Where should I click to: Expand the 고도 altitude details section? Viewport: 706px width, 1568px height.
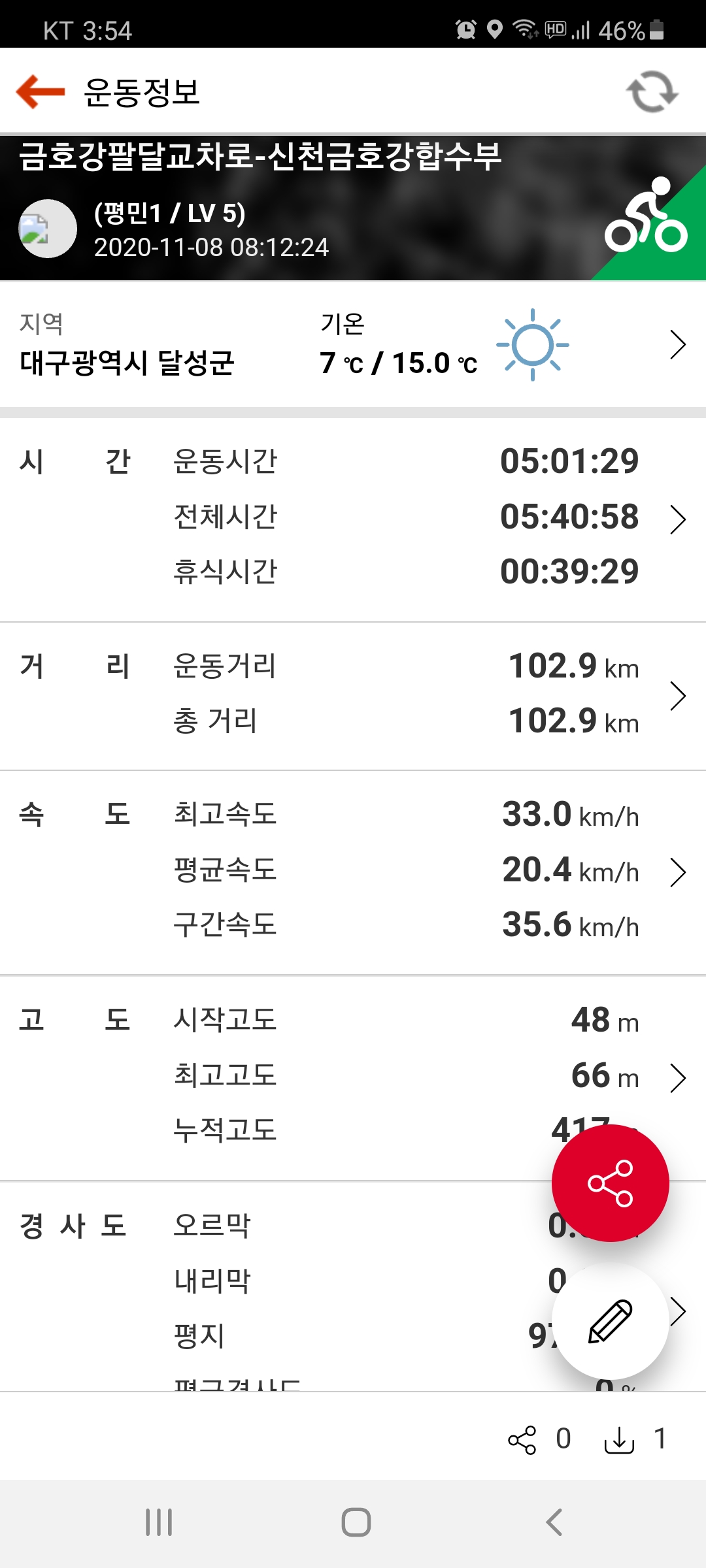[677, 1077]
